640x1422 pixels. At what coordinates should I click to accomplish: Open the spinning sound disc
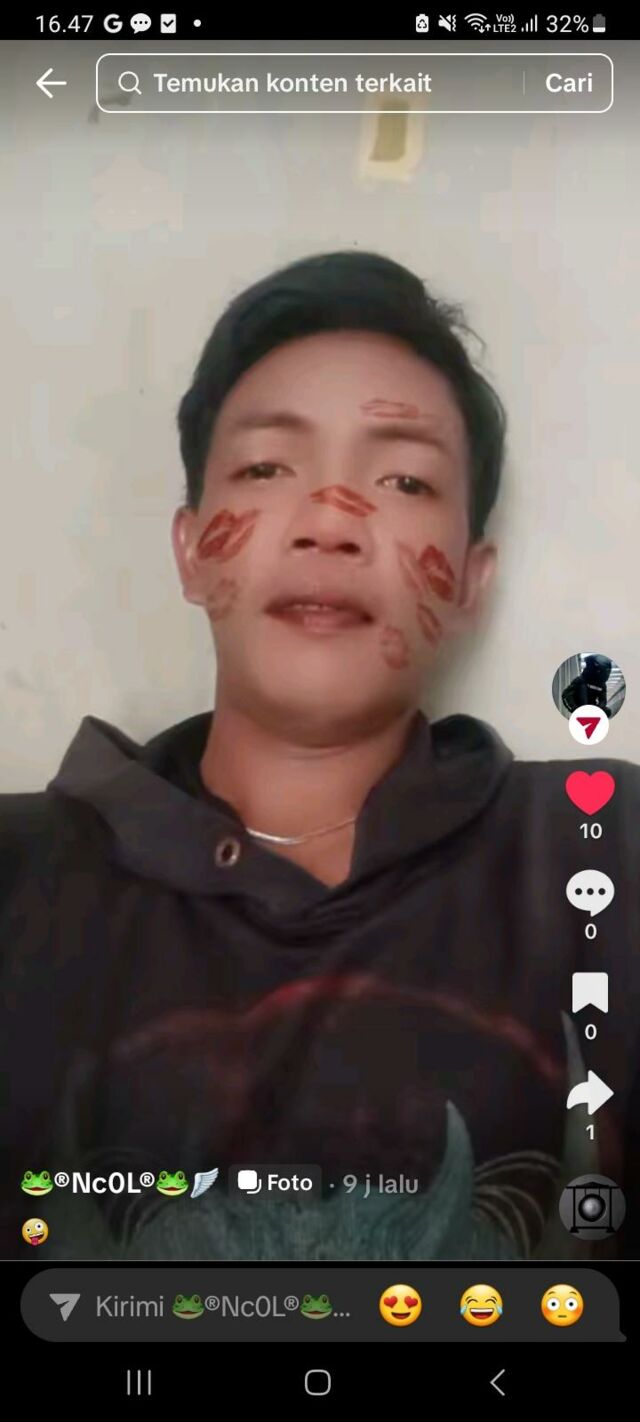(592, 1207)
